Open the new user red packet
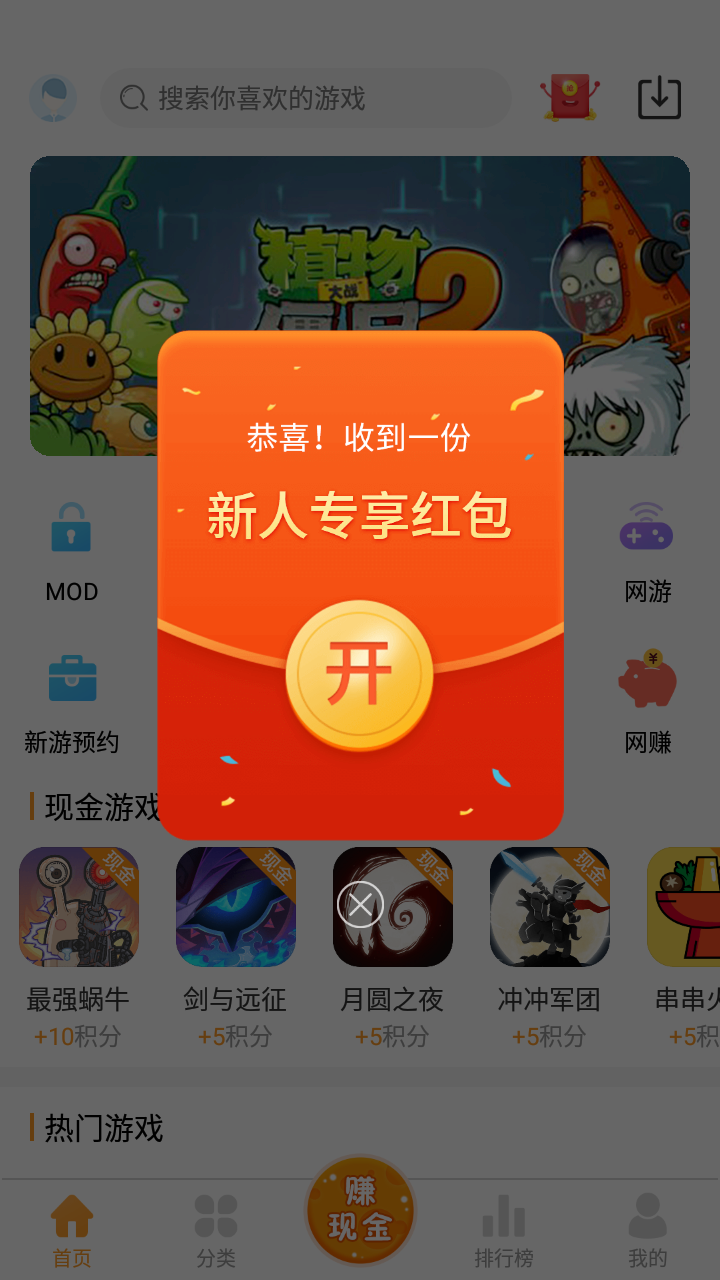Viewport: 720px width, 1280px height. click(x=359, y=675)
